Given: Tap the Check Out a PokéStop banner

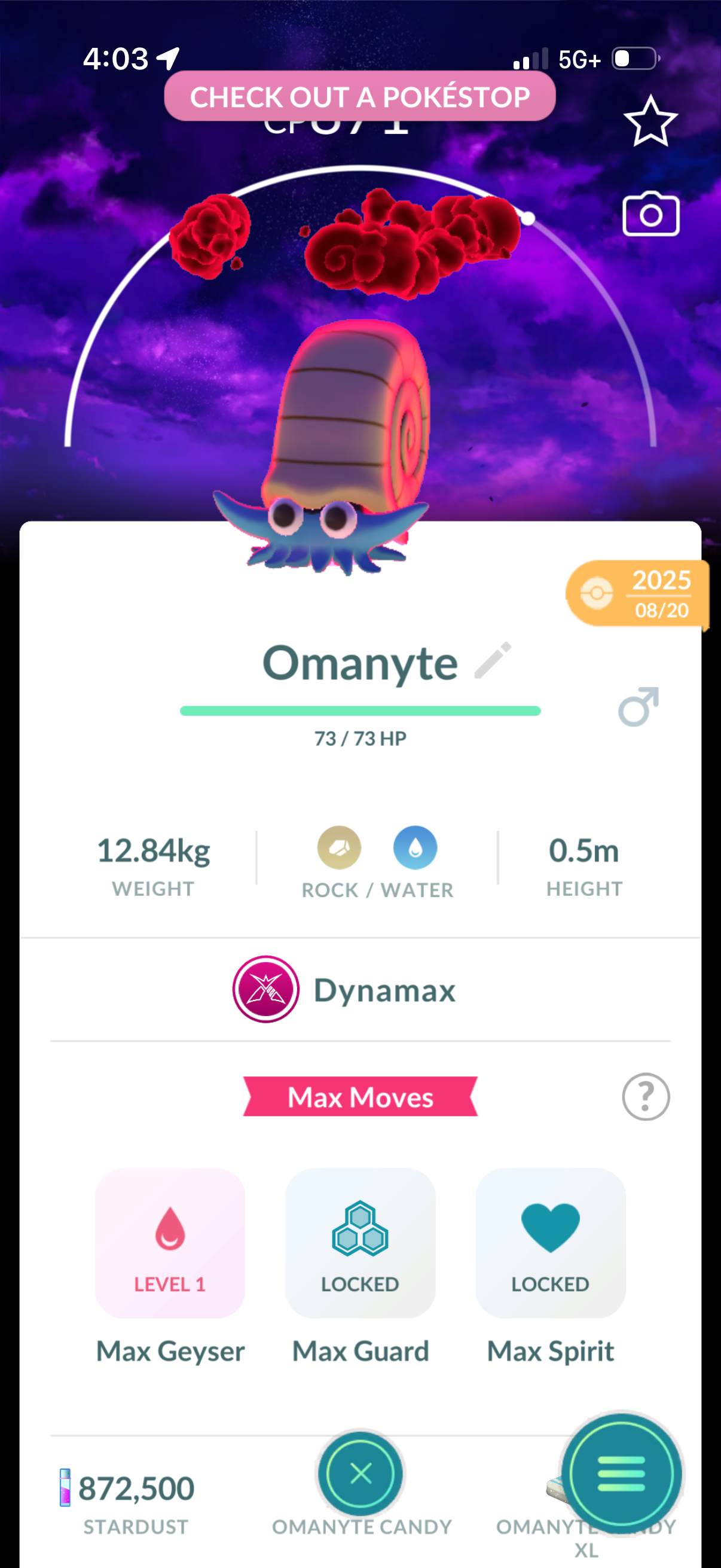Looking at the screenshot, I should click(359, 96).
